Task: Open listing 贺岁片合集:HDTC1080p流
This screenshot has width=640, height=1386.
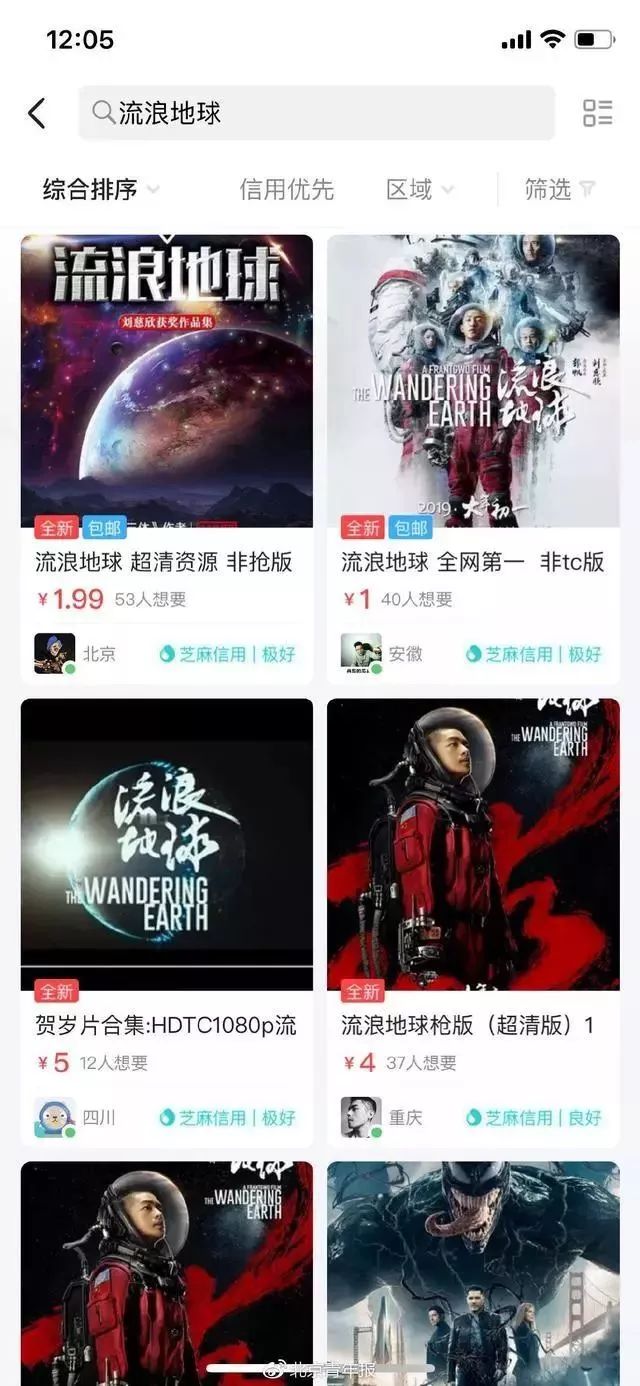Action: (x=166, y=844)
